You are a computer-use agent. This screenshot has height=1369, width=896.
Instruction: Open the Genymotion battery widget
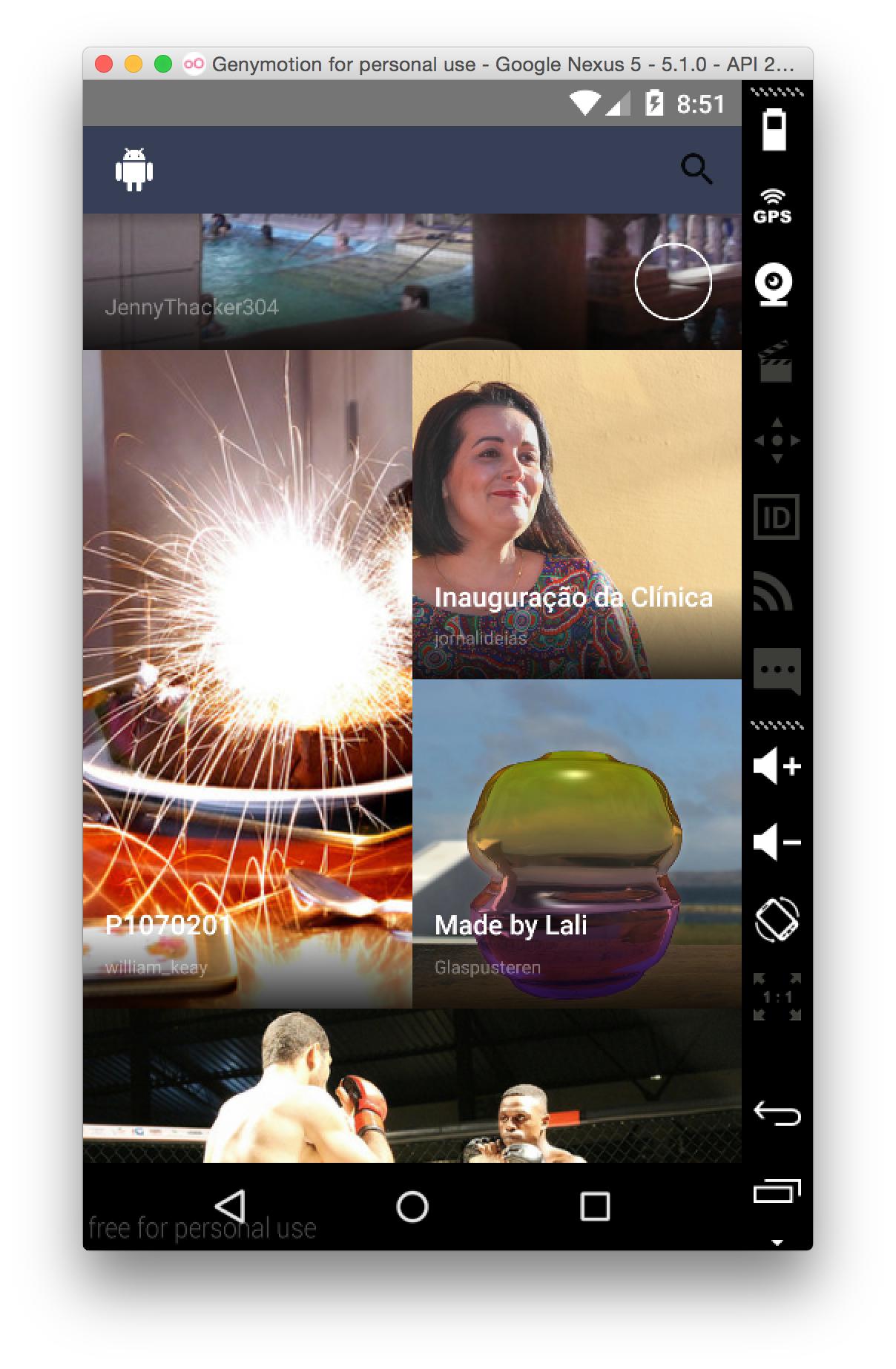pos(774,130)
